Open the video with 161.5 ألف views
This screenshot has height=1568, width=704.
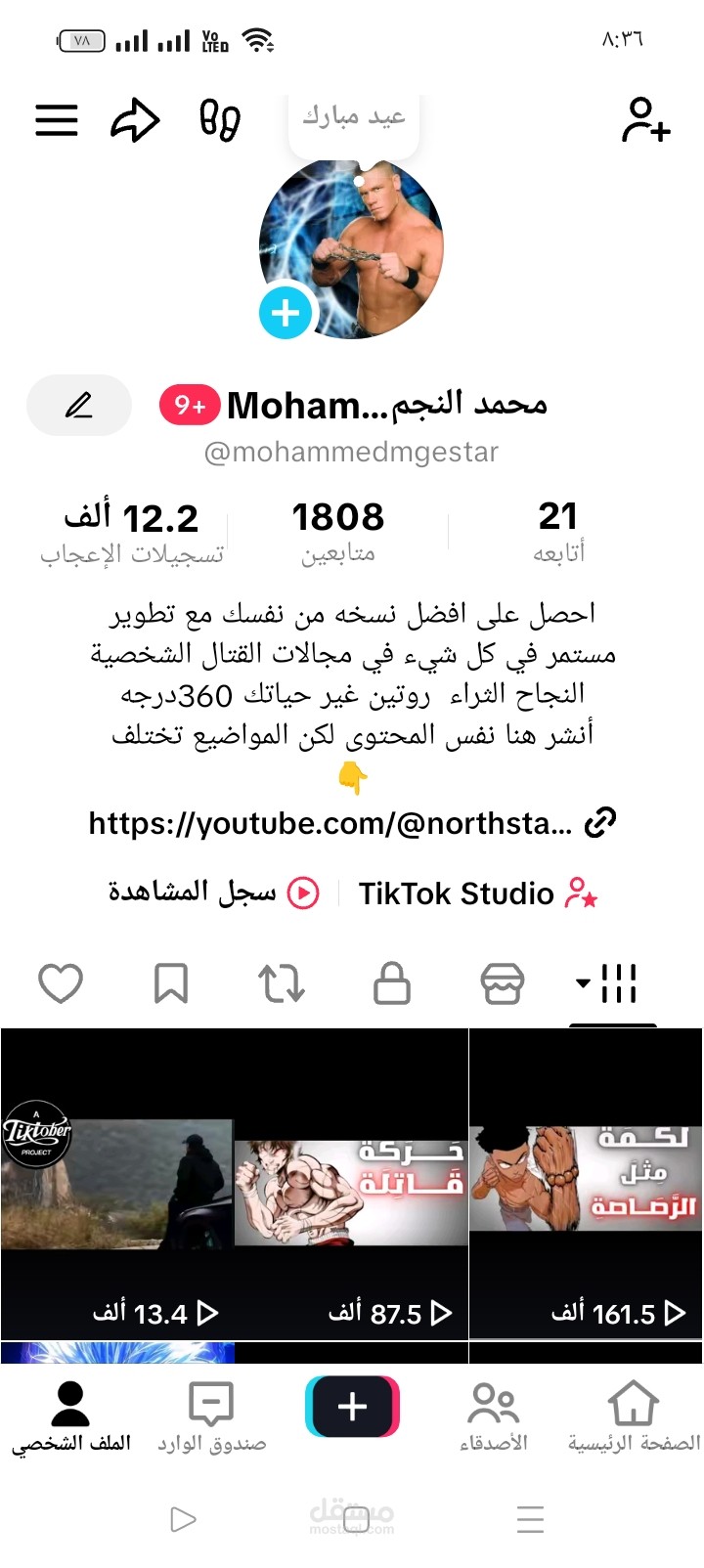point(585,1183)
